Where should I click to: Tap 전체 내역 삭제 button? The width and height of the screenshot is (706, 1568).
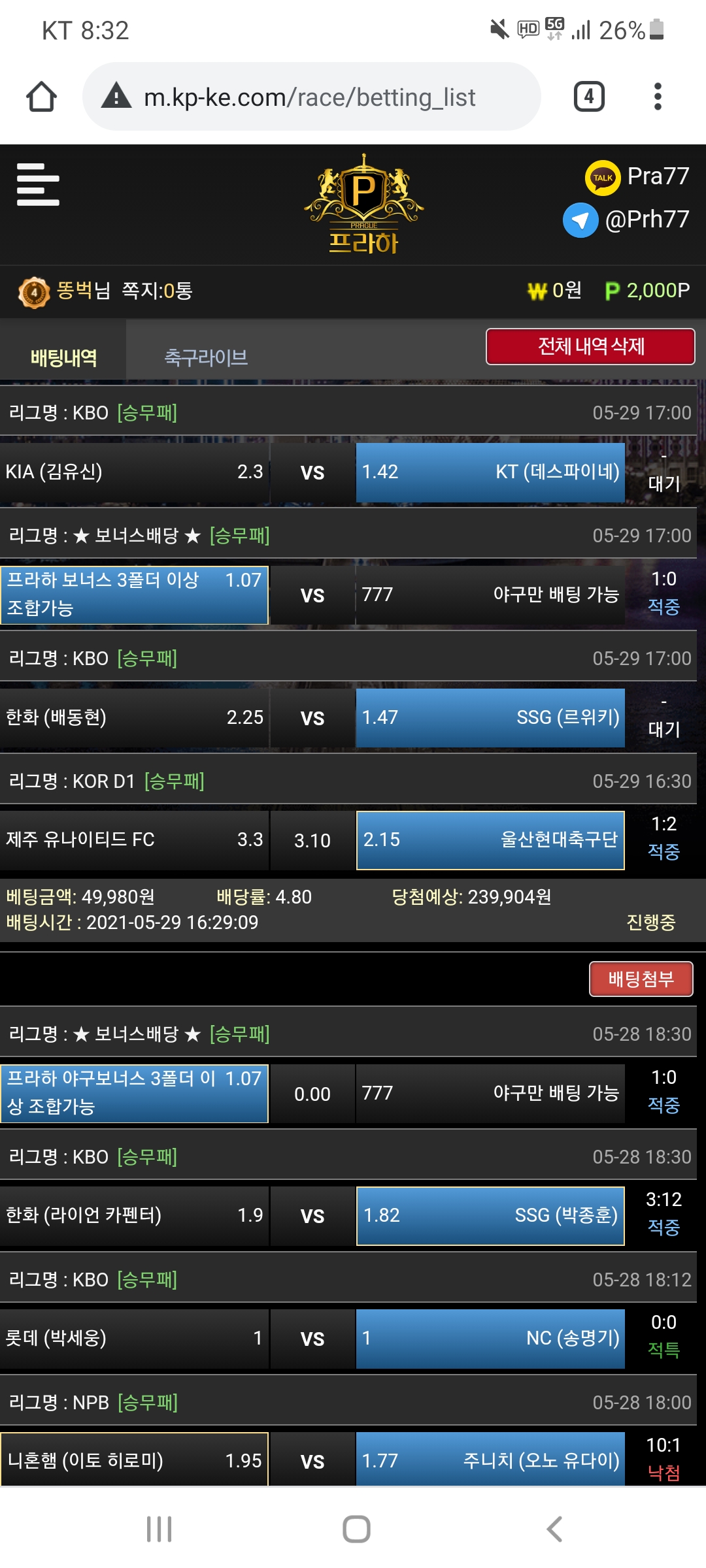point(590,346)
